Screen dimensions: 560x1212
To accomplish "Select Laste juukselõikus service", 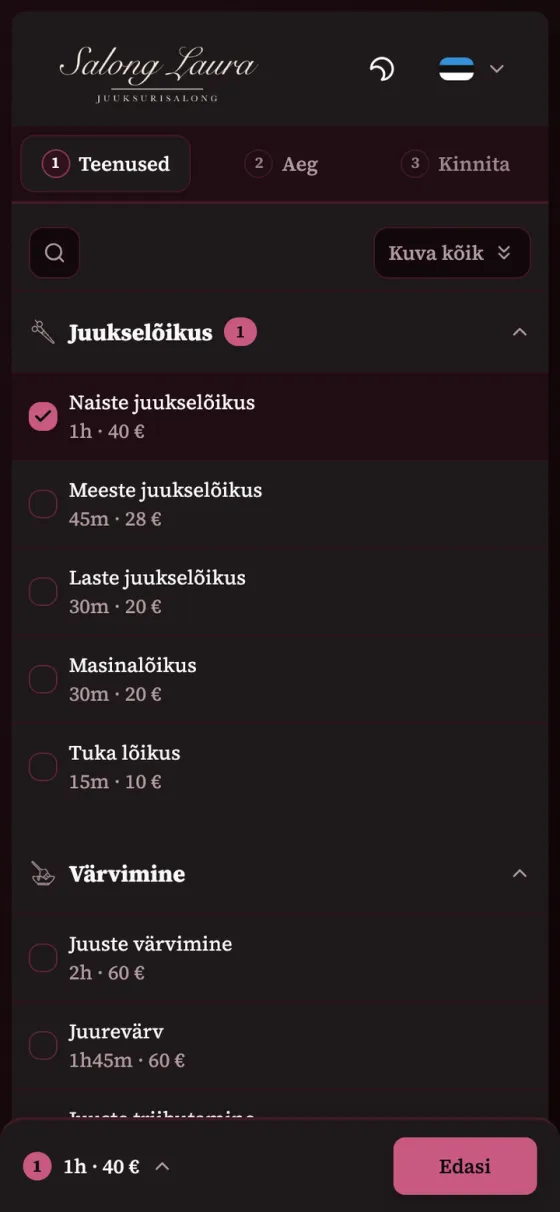I will point(280,591).
